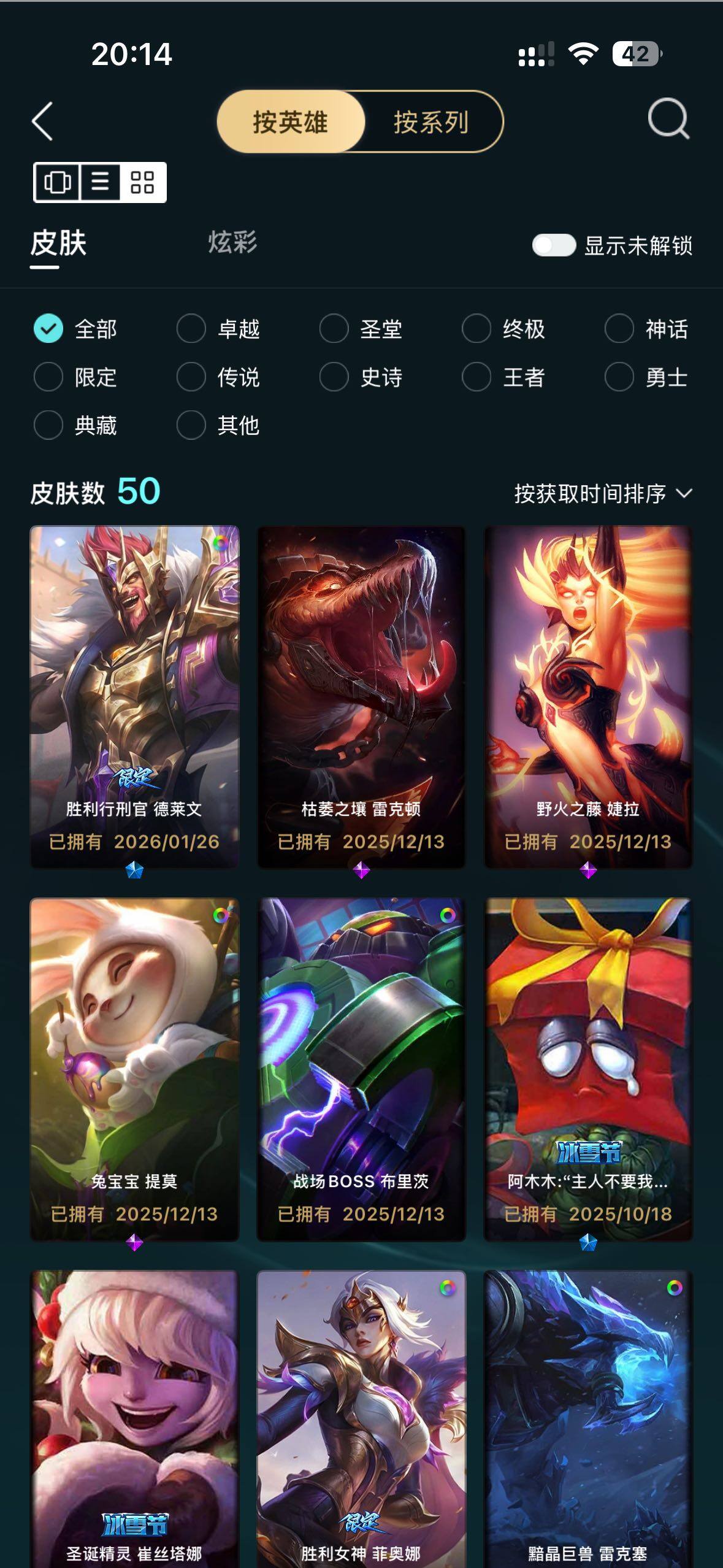Select the card view layout icon
Viewport: 723px width, 1568px height.
point(57,182)
